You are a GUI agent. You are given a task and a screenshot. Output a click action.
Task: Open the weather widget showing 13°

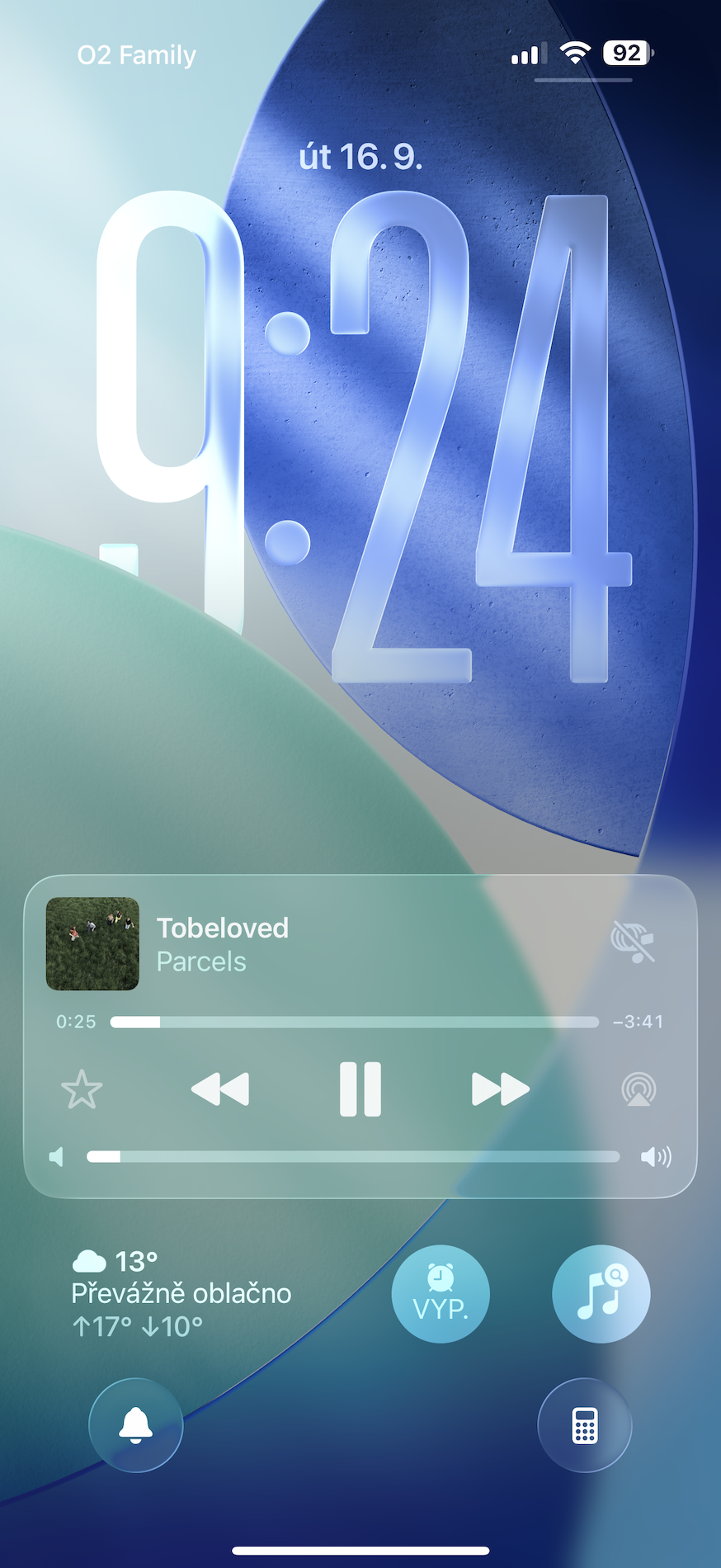(181, 1293)
